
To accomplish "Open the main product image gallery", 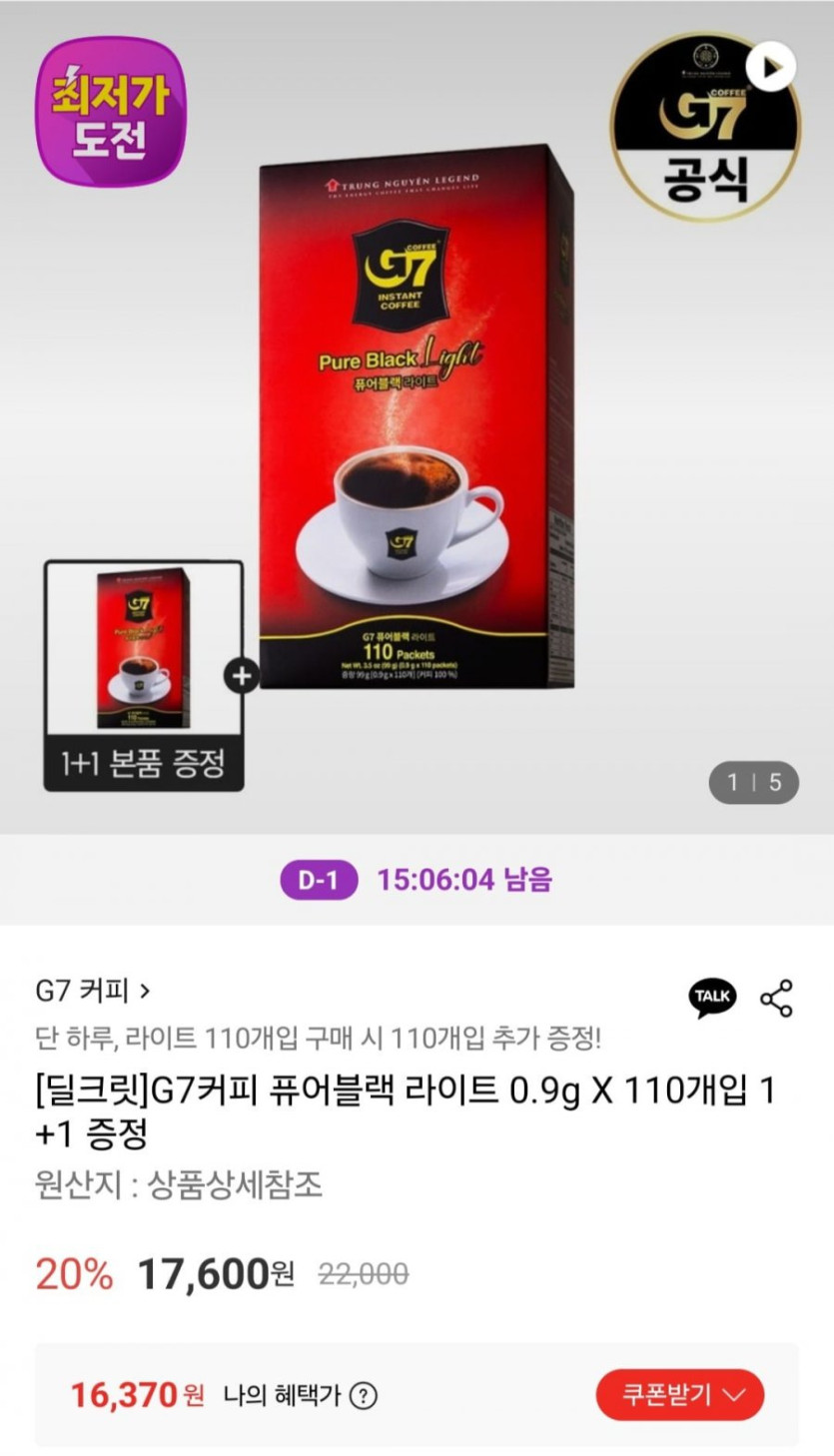I will coord(417,419).
